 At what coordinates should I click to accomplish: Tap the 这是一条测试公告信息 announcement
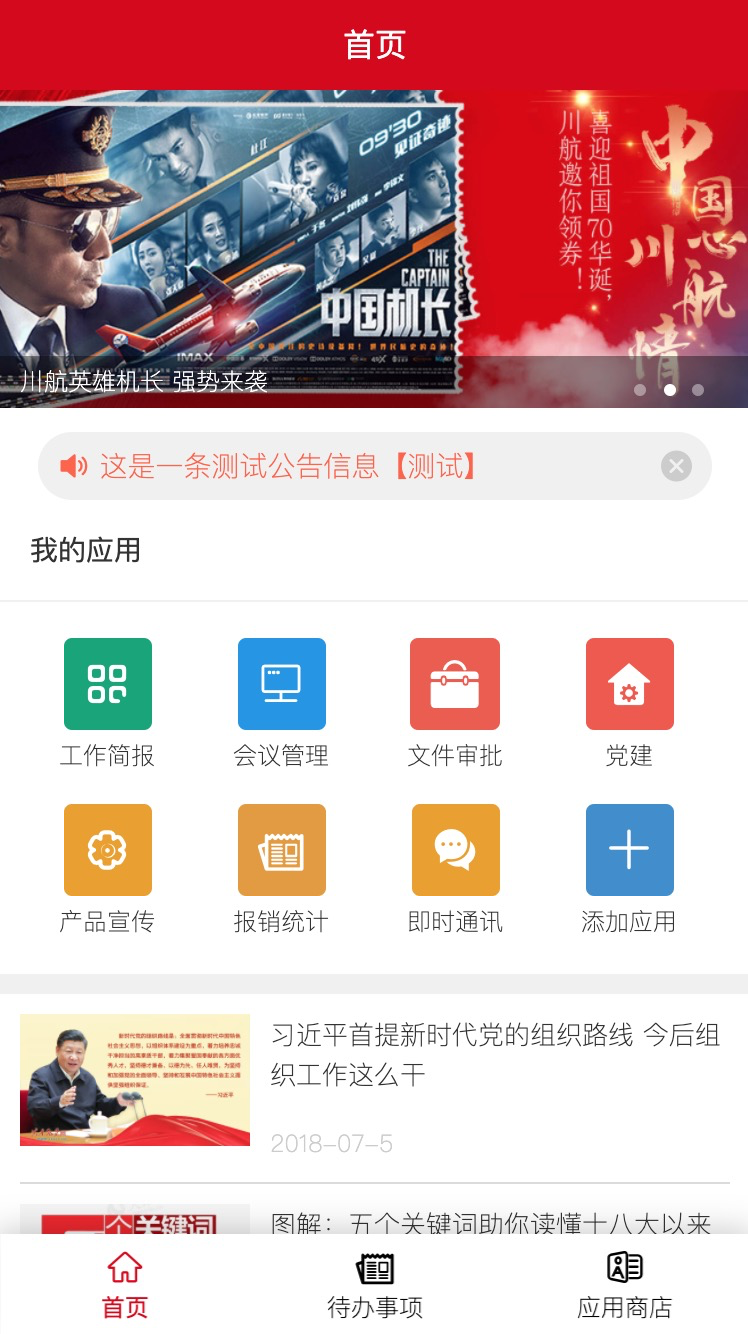[x=288, y=466]
